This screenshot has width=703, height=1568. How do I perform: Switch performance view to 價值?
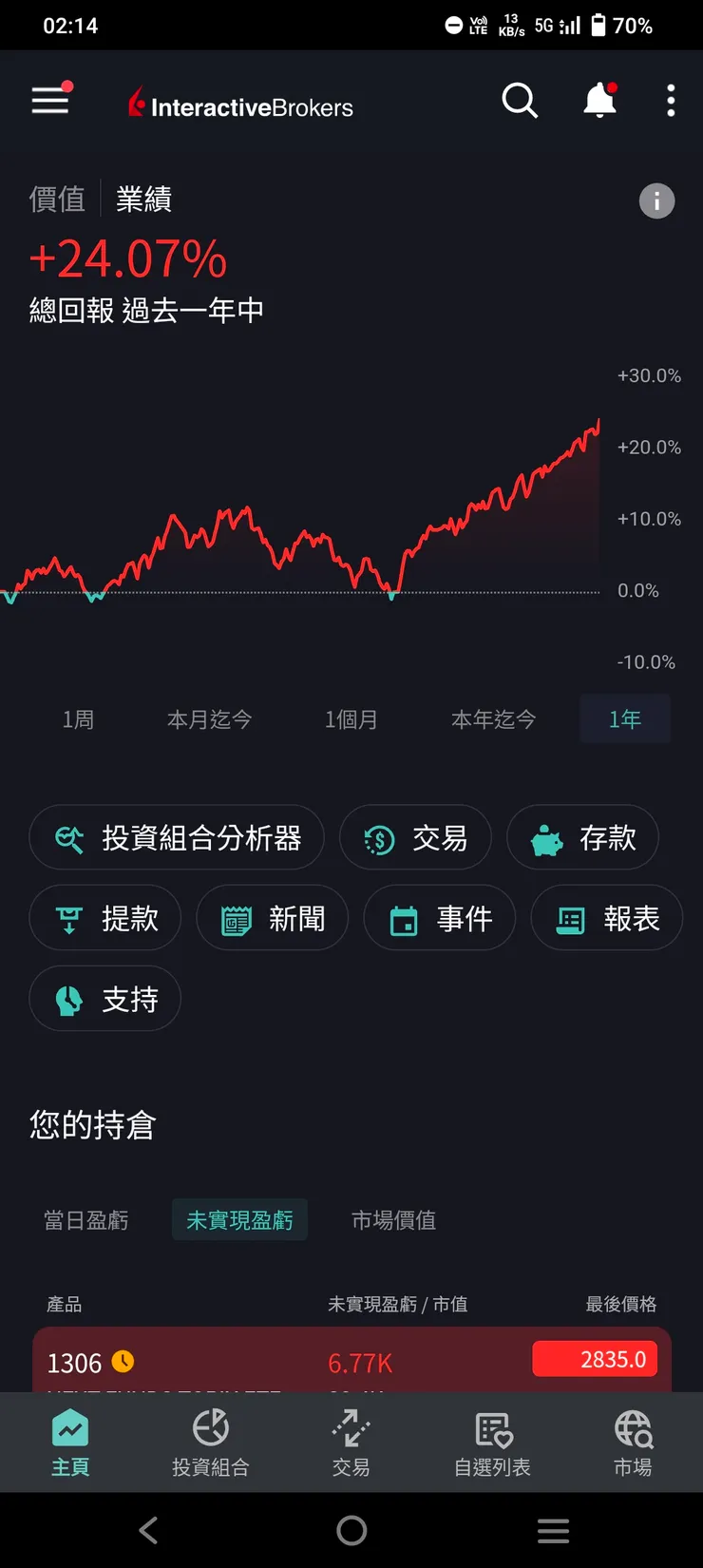(x=55, y=200)
